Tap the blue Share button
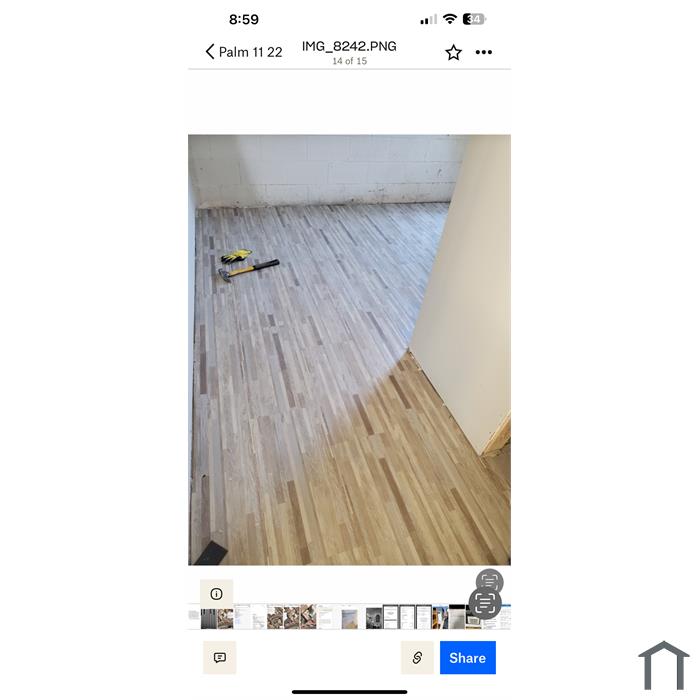 467,657
